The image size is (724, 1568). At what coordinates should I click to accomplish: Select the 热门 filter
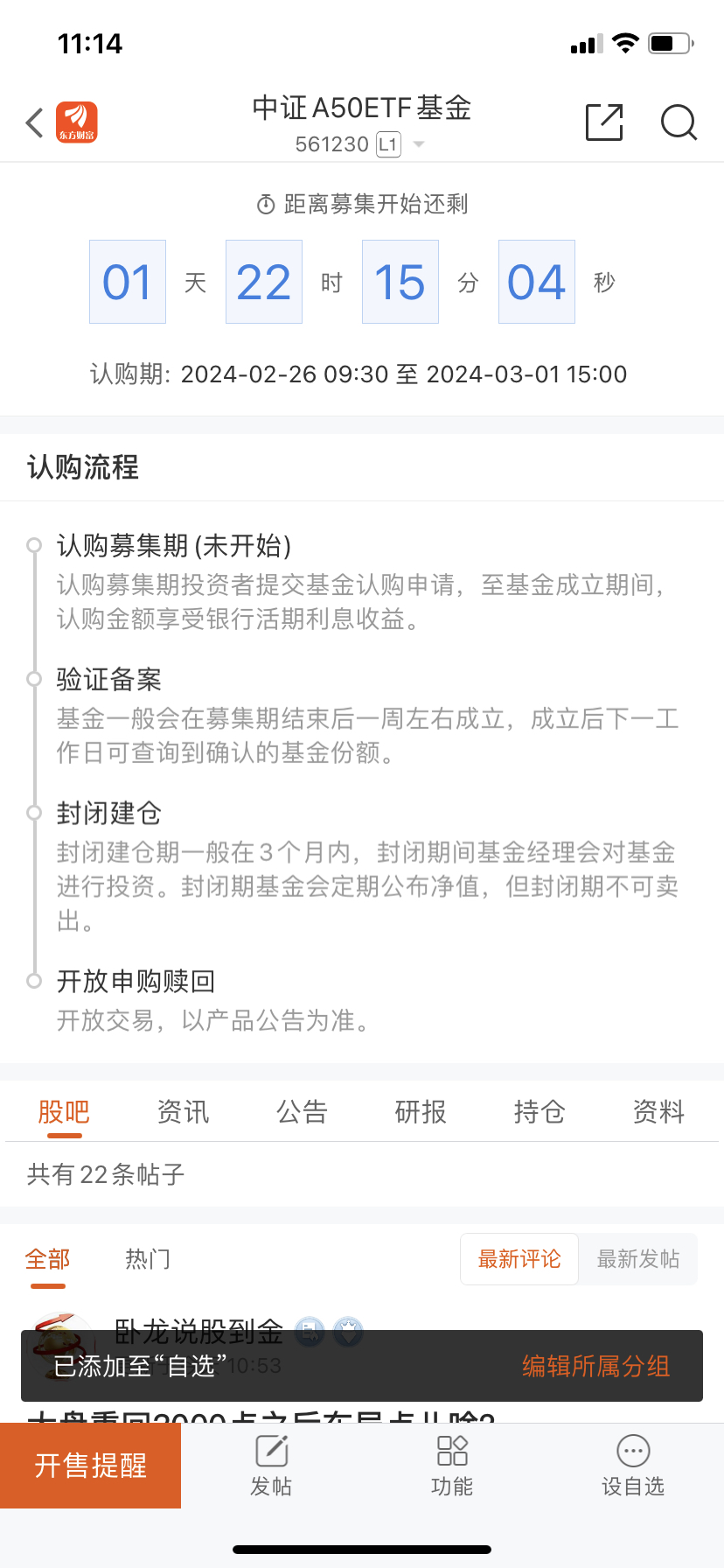click(146, 1258)
